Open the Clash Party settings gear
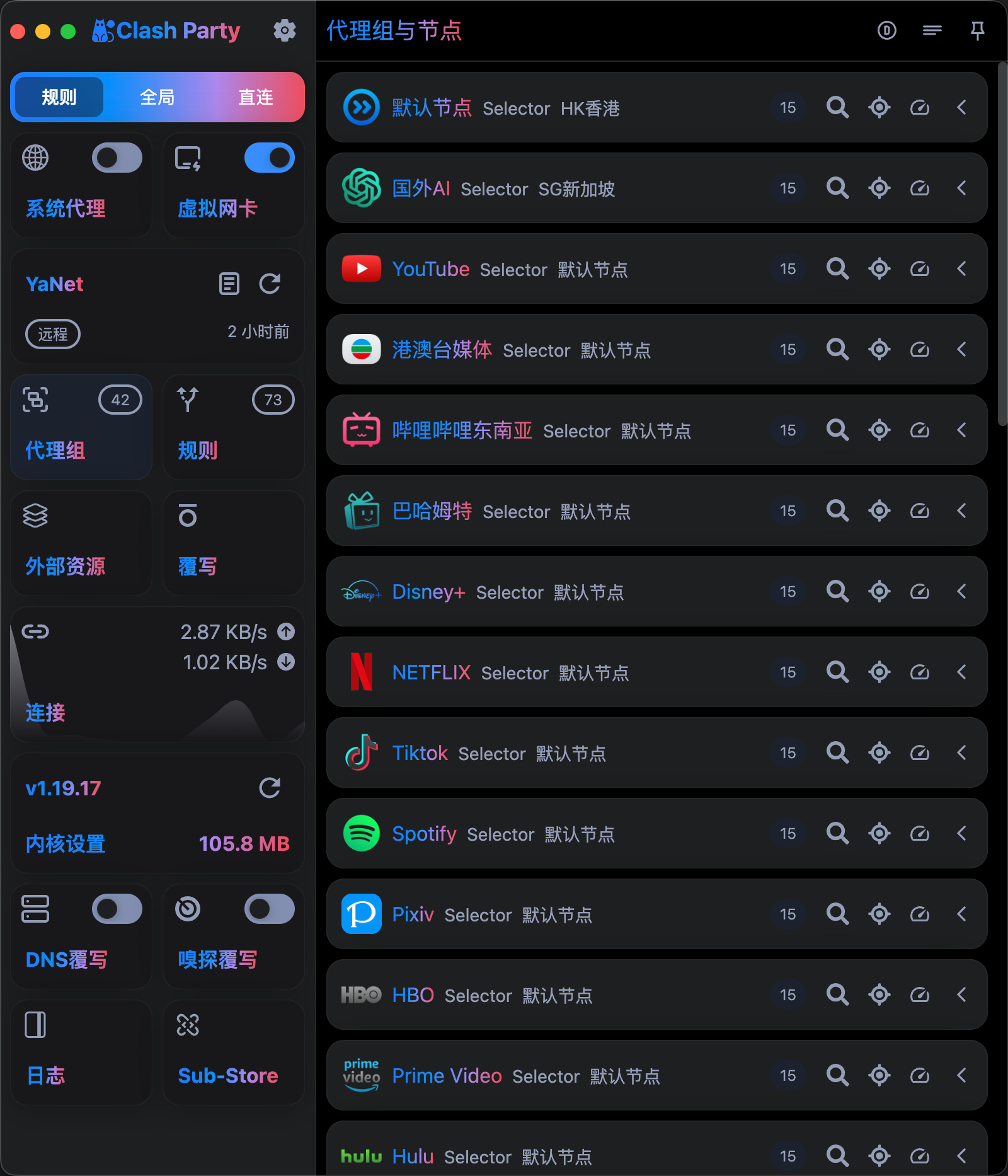1008x1176 pixels. (x=285, y=30)
